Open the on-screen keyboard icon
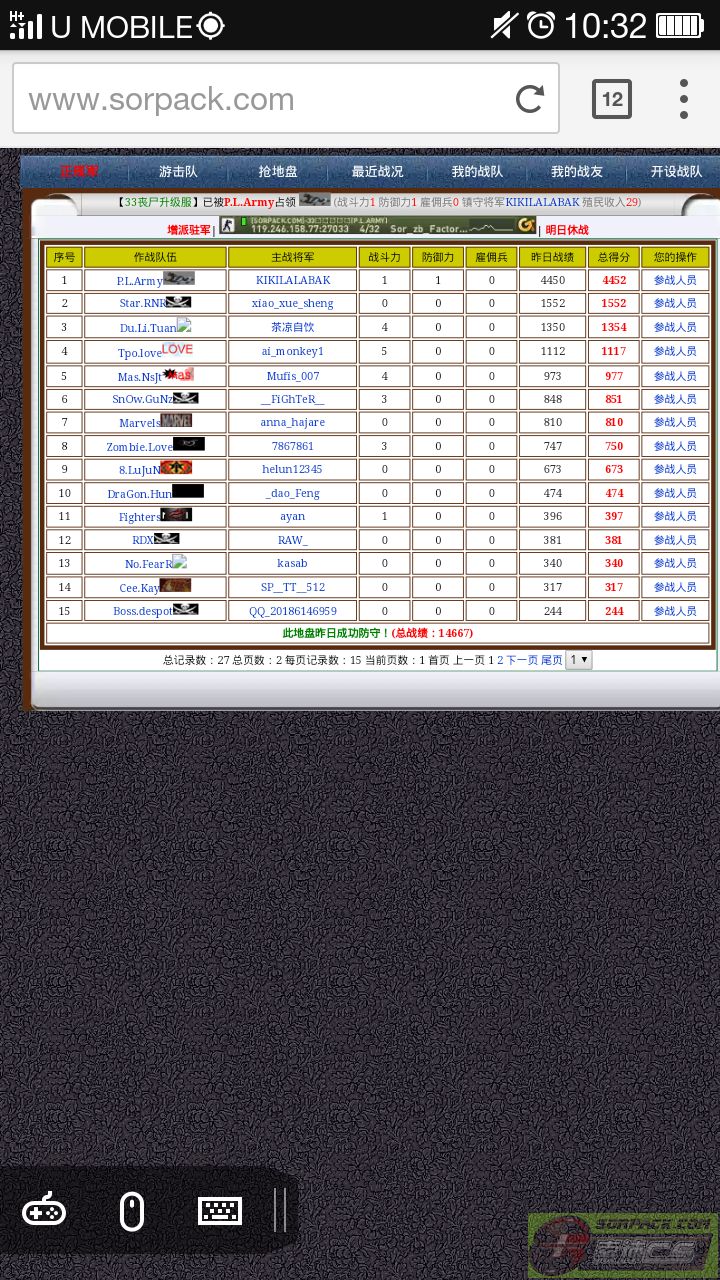Viewport: 720px width, 1280px height. click(x=220, y=1212)
